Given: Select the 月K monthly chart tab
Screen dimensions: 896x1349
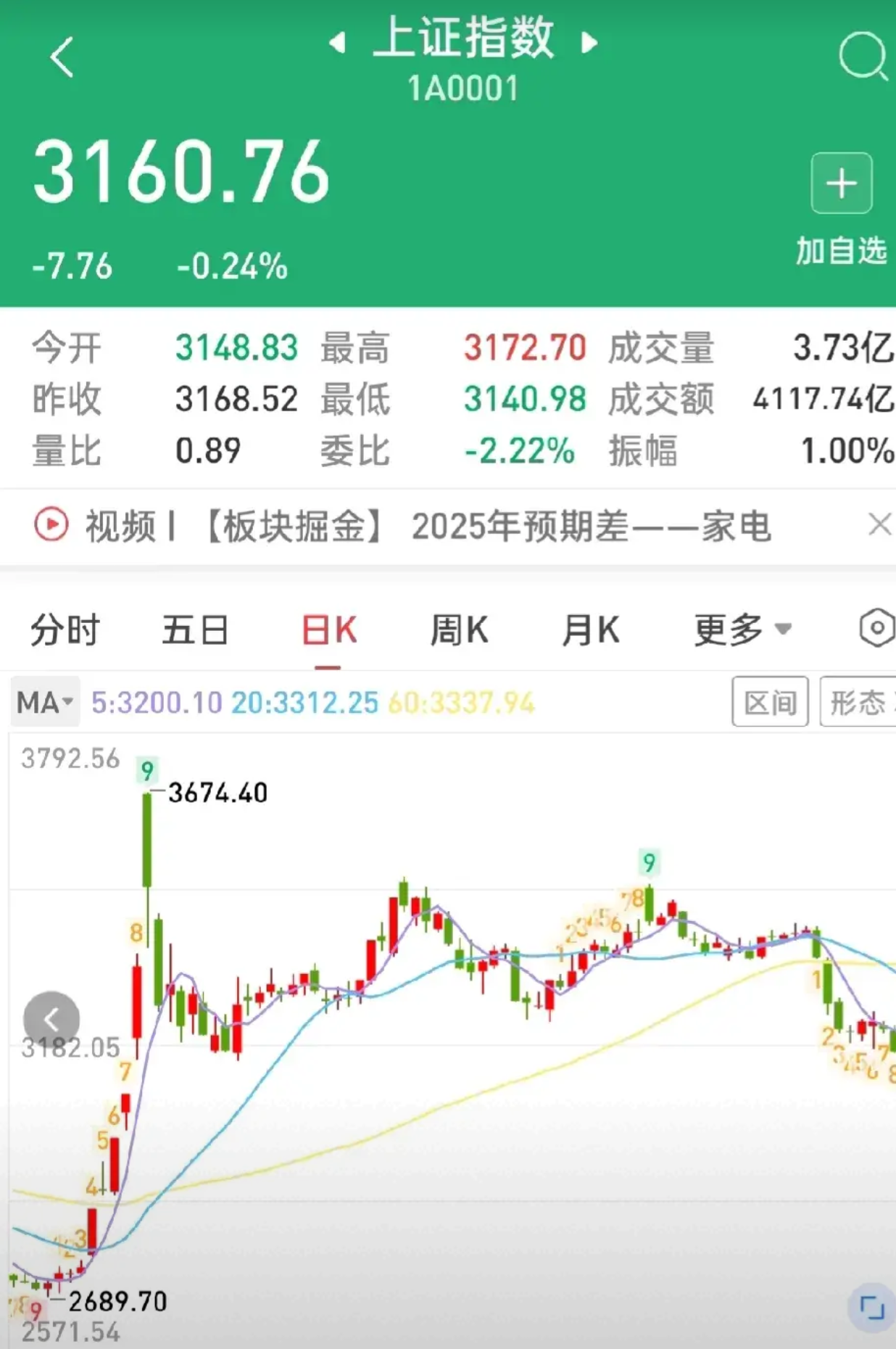Looking at the screenshot, I should 592,630.
